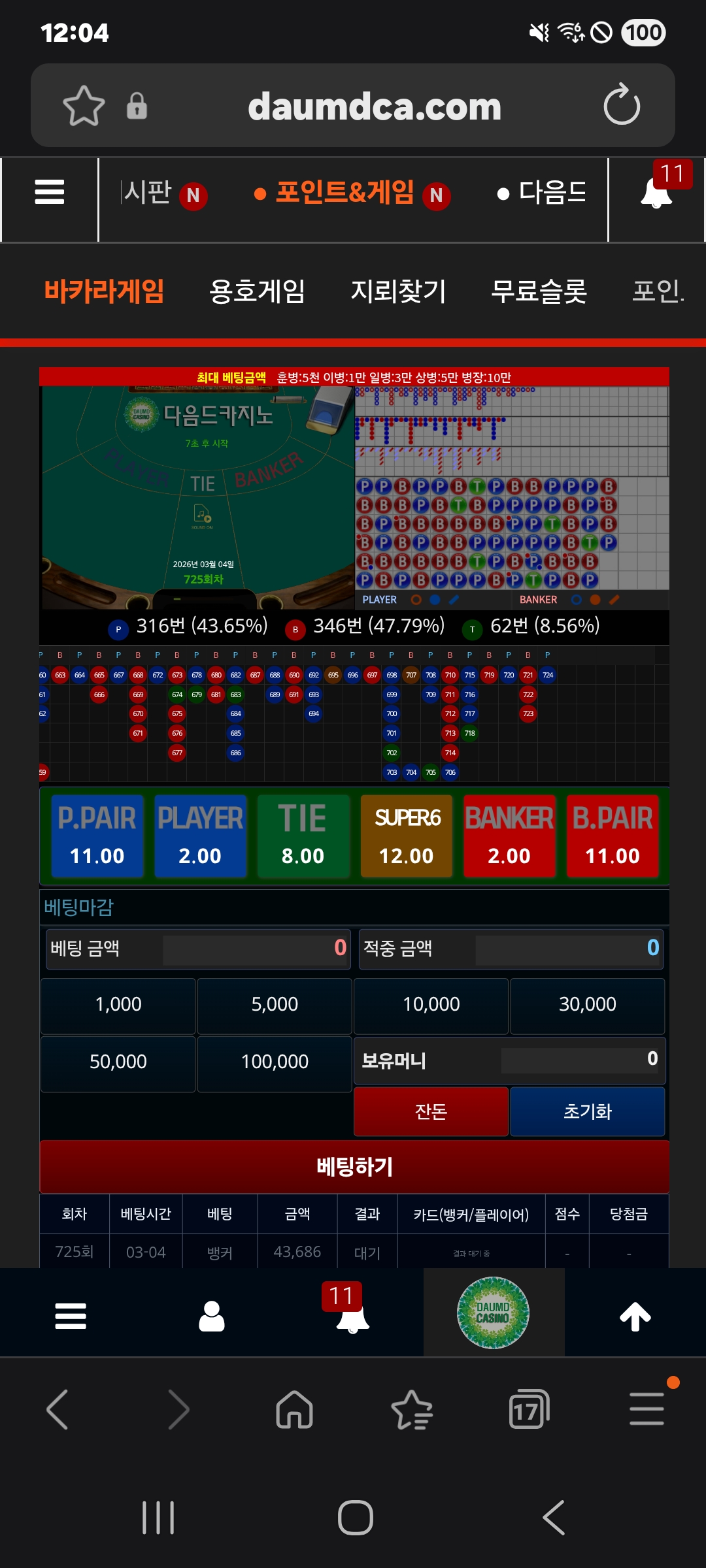Reload the daumdca.com page
This screenshot has width=706, height=1568.
pyautogui.click(x=621, y=105)
